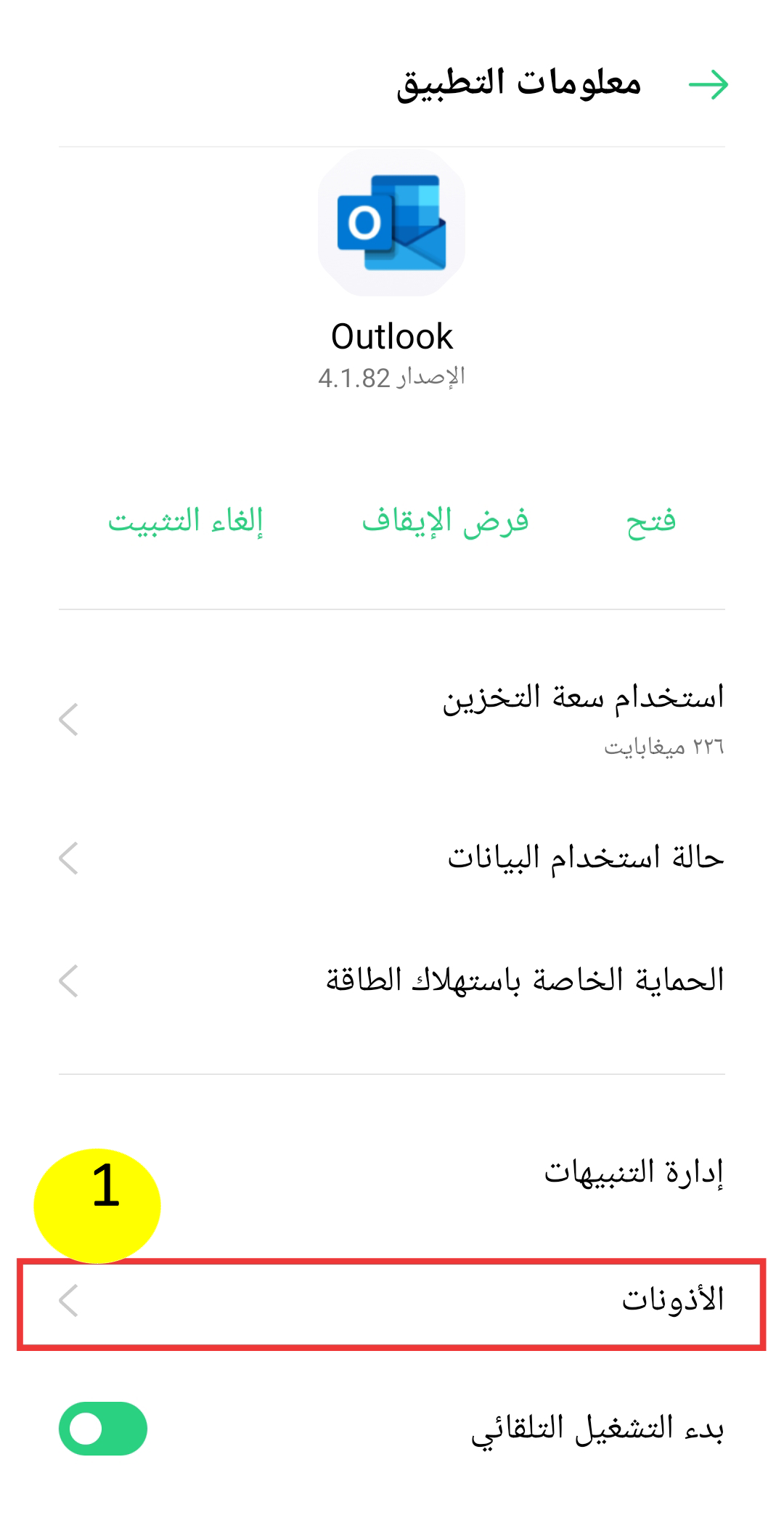
Task: Open استخدام سعة التخزين storage usage
Action: (392, 718)
